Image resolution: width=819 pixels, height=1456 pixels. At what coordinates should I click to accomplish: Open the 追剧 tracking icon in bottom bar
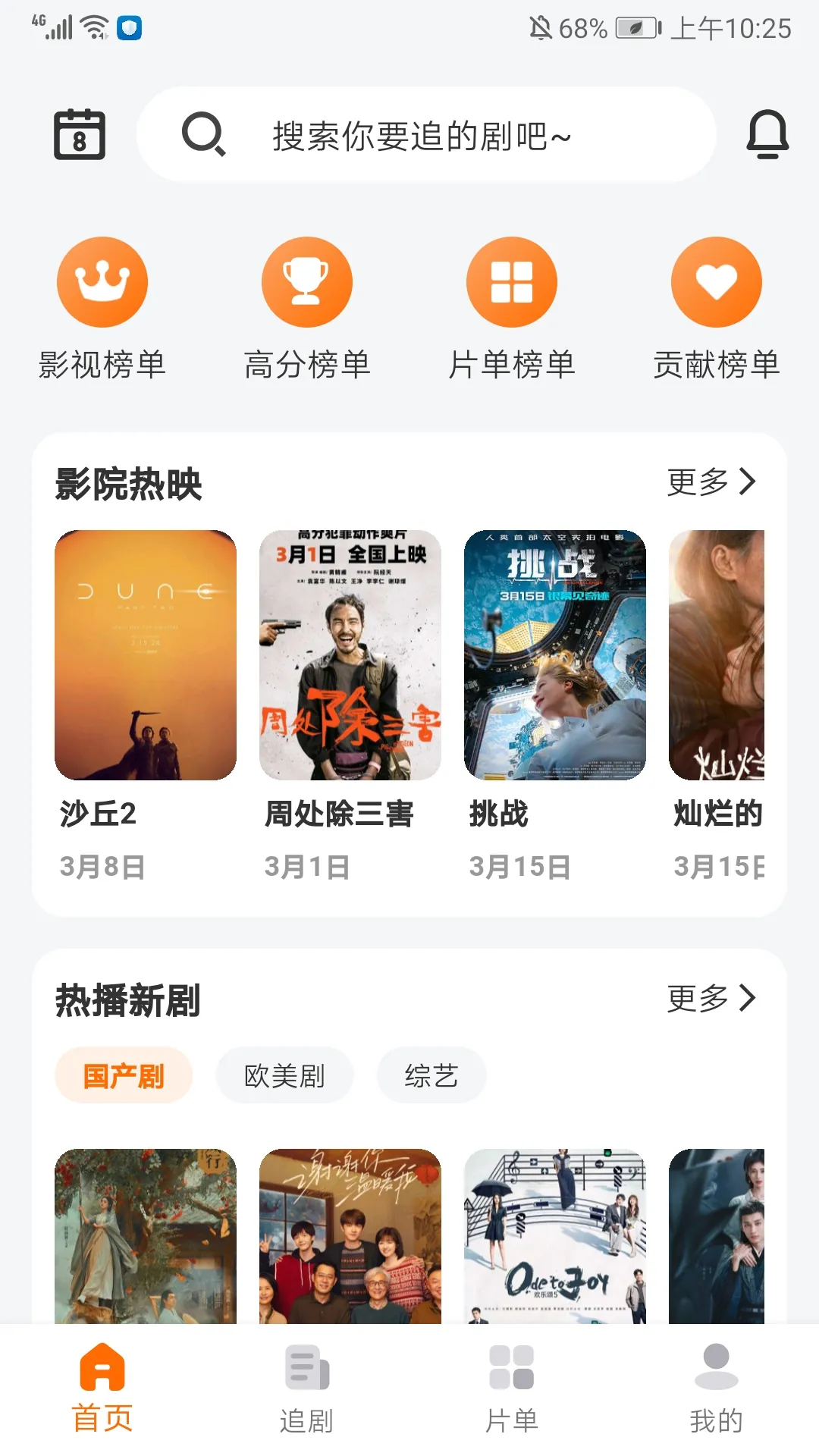point(307,1382)
